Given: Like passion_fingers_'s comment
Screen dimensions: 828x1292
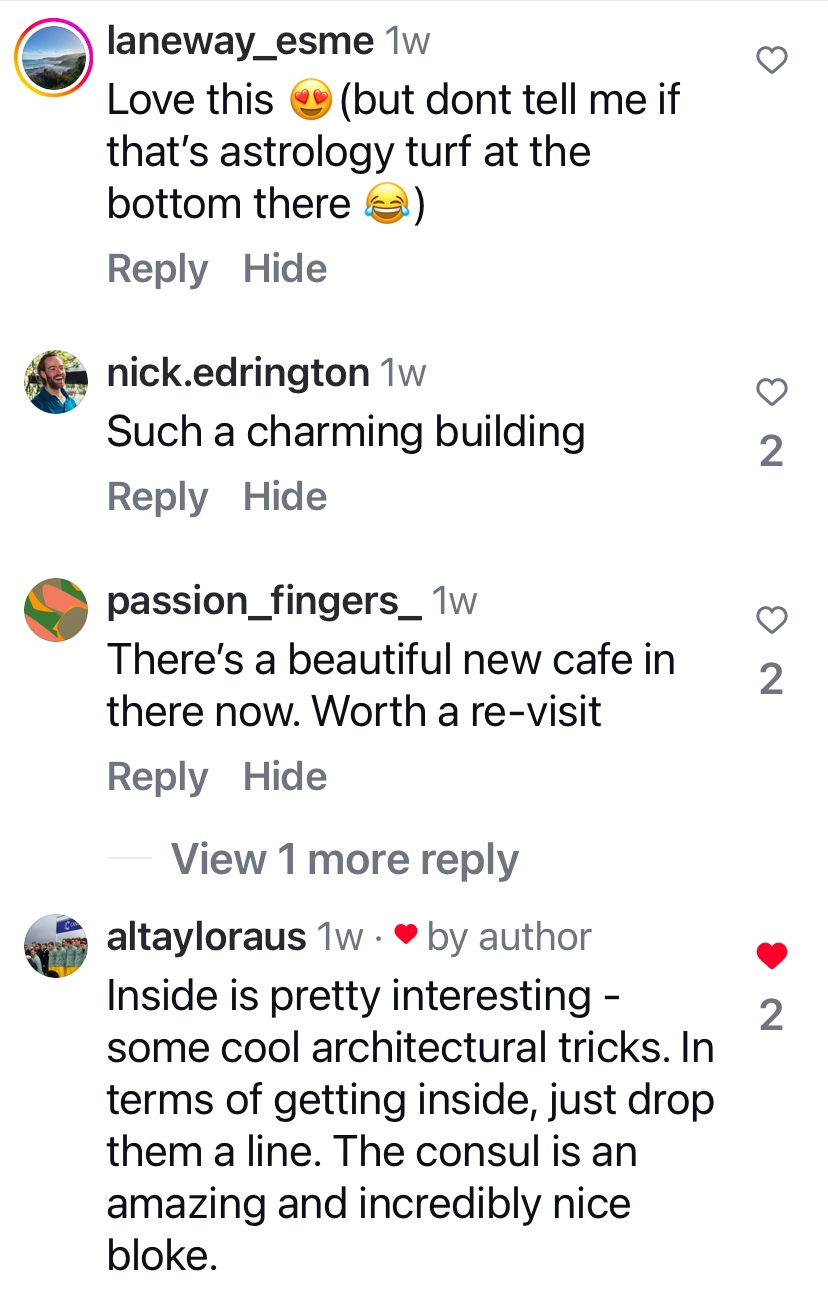Looking at the screenshot, I should pos(771,620).
